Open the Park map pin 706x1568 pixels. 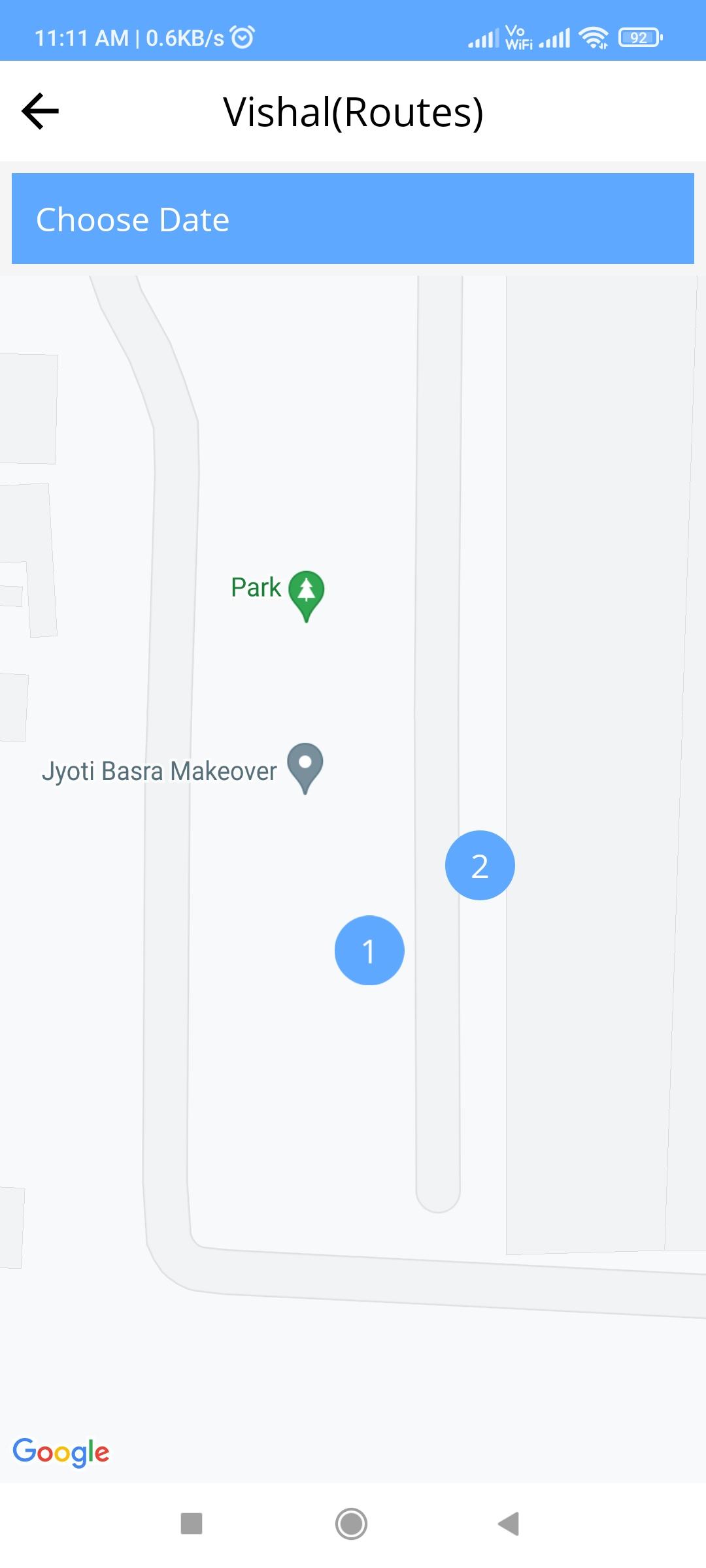tap(307, 596)
